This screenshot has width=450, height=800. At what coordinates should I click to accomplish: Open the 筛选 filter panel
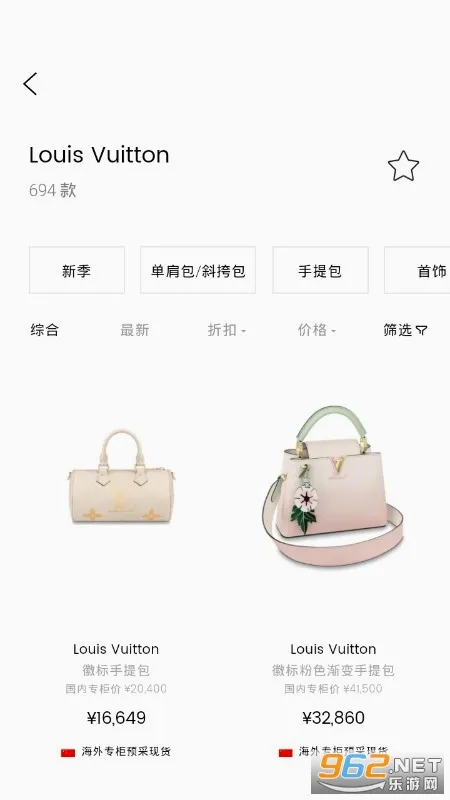click(x=406, y=330)
